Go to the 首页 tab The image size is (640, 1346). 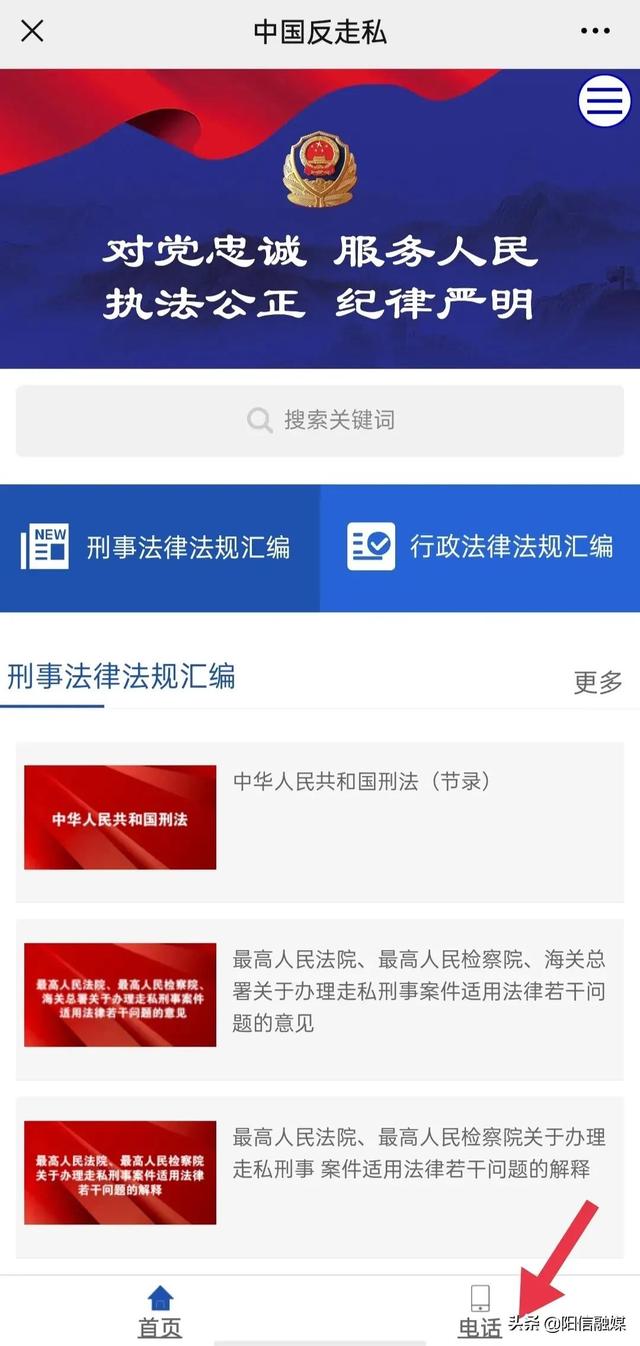[x=160, y=1312]
